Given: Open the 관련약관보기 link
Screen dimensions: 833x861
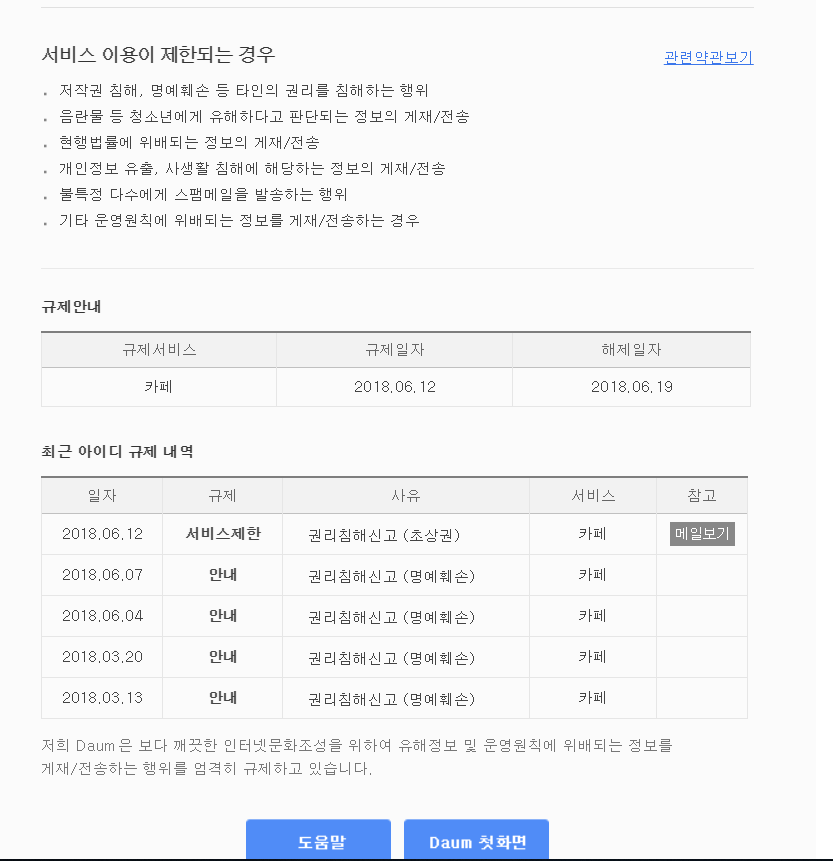Looking at the screenshot, I should (708, 58).
